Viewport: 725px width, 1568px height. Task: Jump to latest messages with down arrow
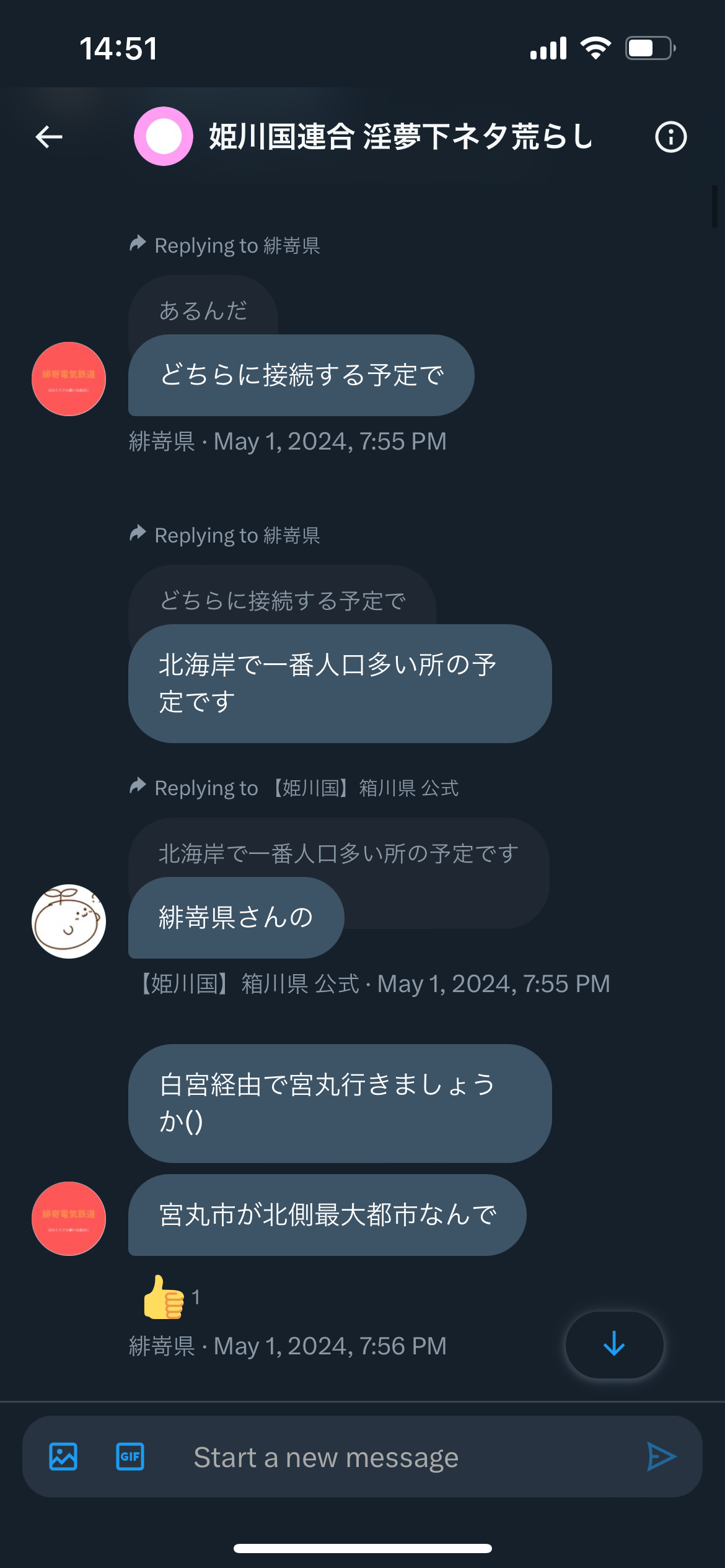(x=614, y=1344)
